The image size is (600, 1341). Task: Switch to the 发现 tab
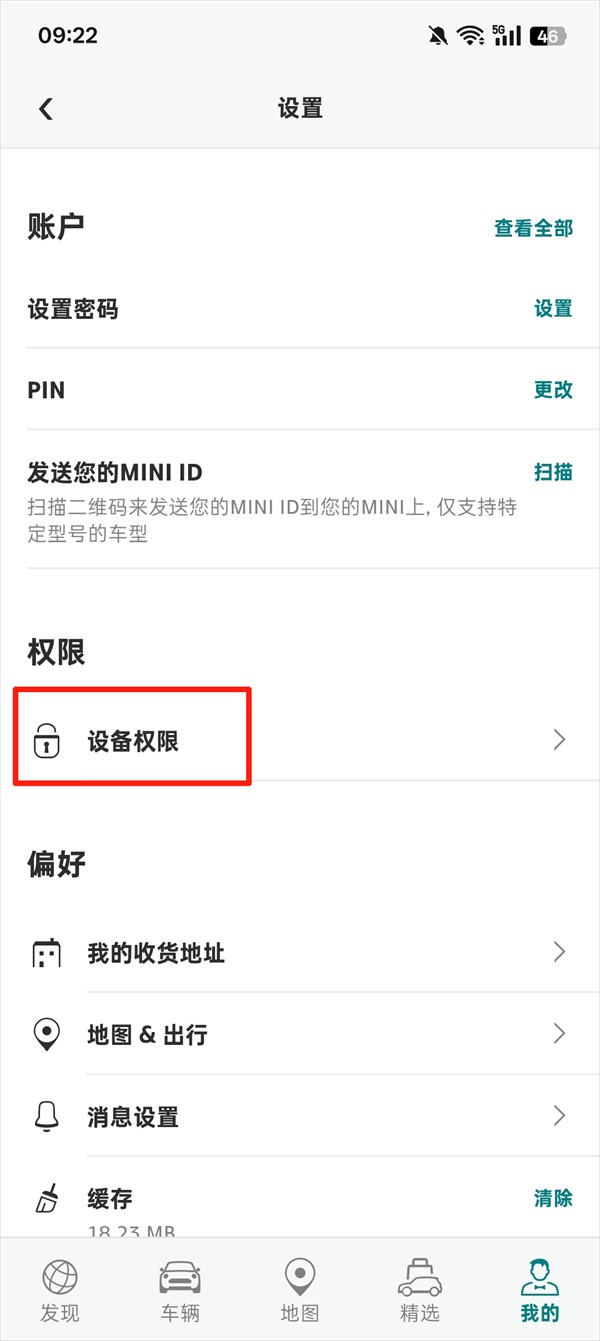[60, 1290]
